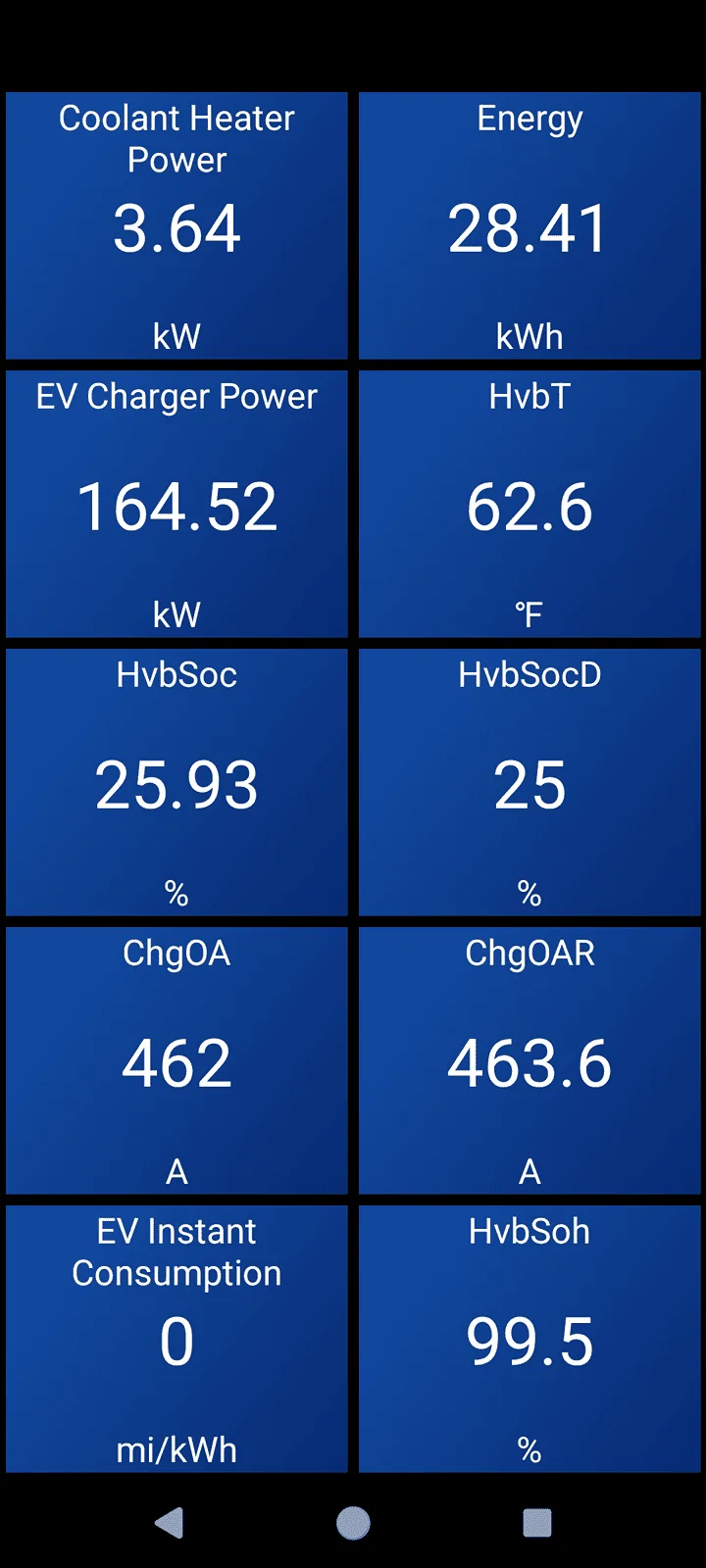Select the HvbSocD tile
706x1568 pixels.
pos(529,783)
